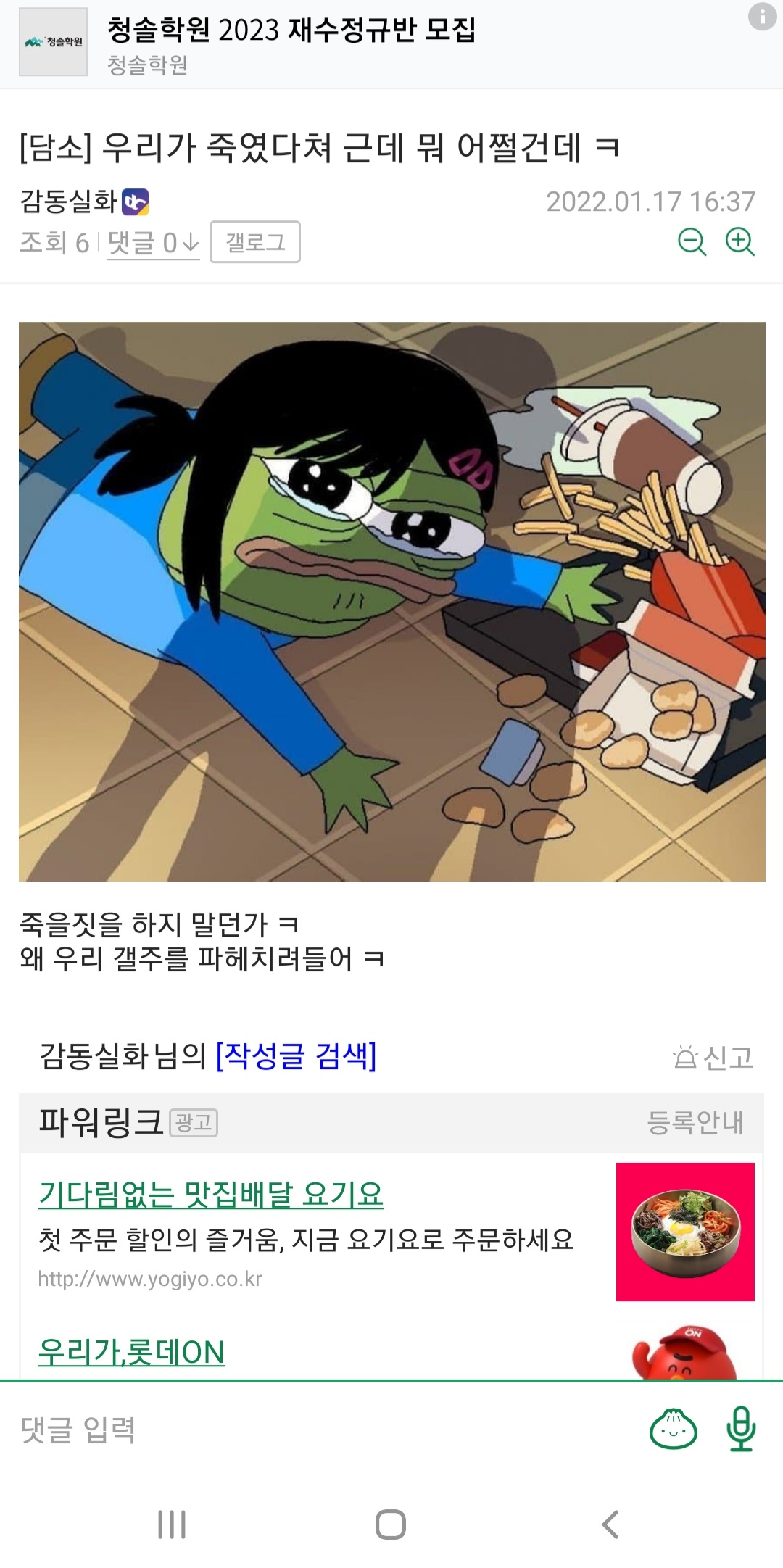Tap the ad info icon

762,16
